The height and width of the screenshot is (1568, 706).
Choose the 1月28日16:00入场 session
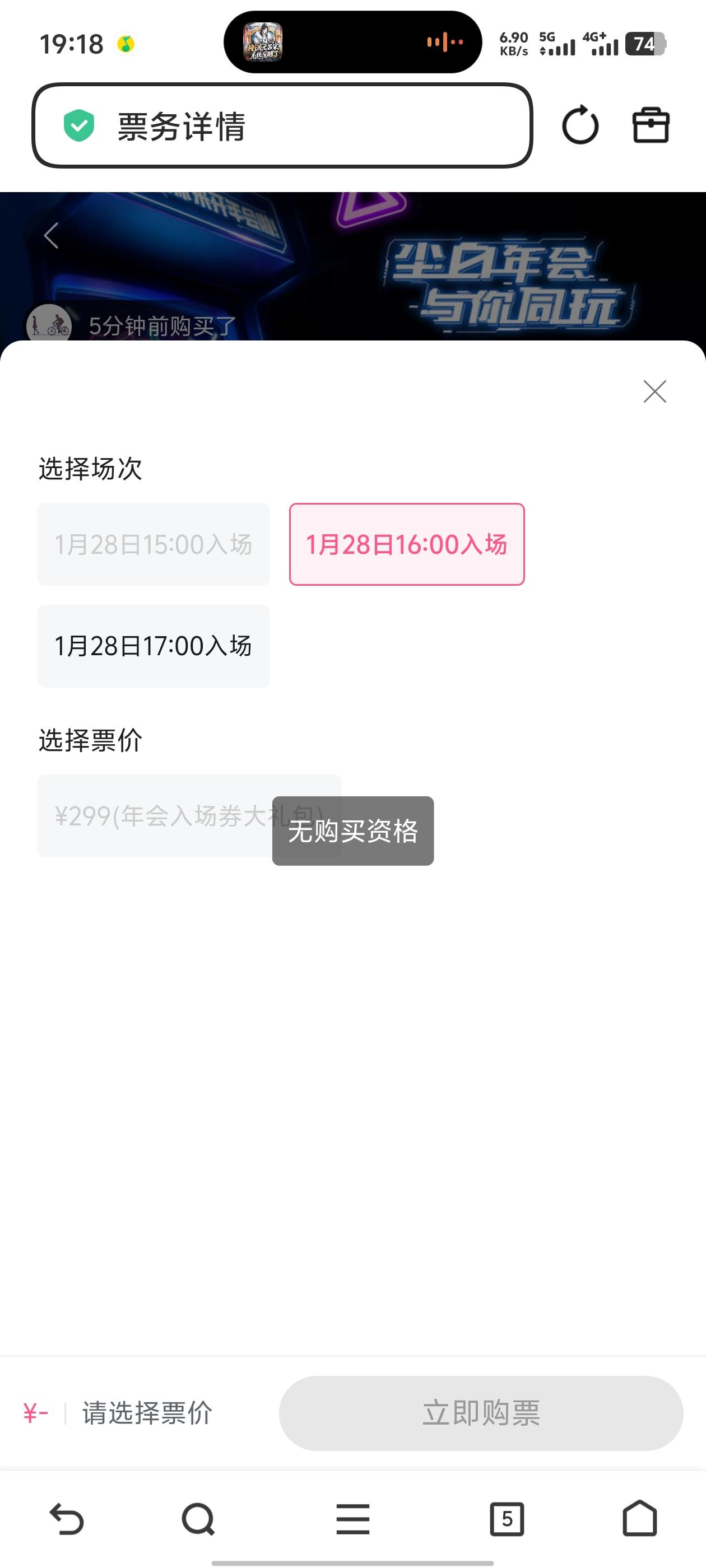[x=406, y=544]
